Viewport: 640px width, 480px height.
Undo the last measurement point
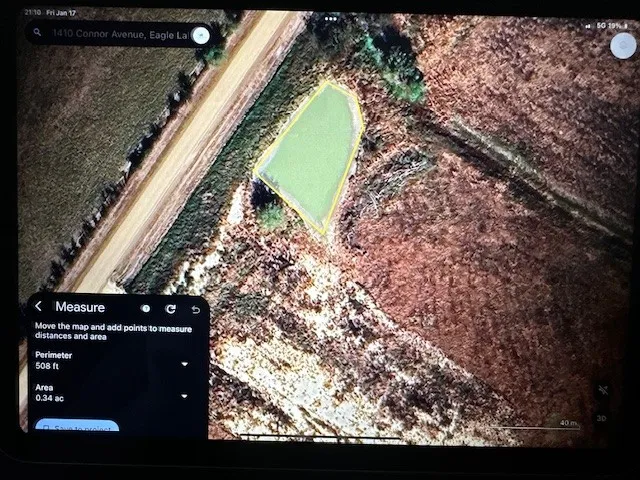pos(196,309)
